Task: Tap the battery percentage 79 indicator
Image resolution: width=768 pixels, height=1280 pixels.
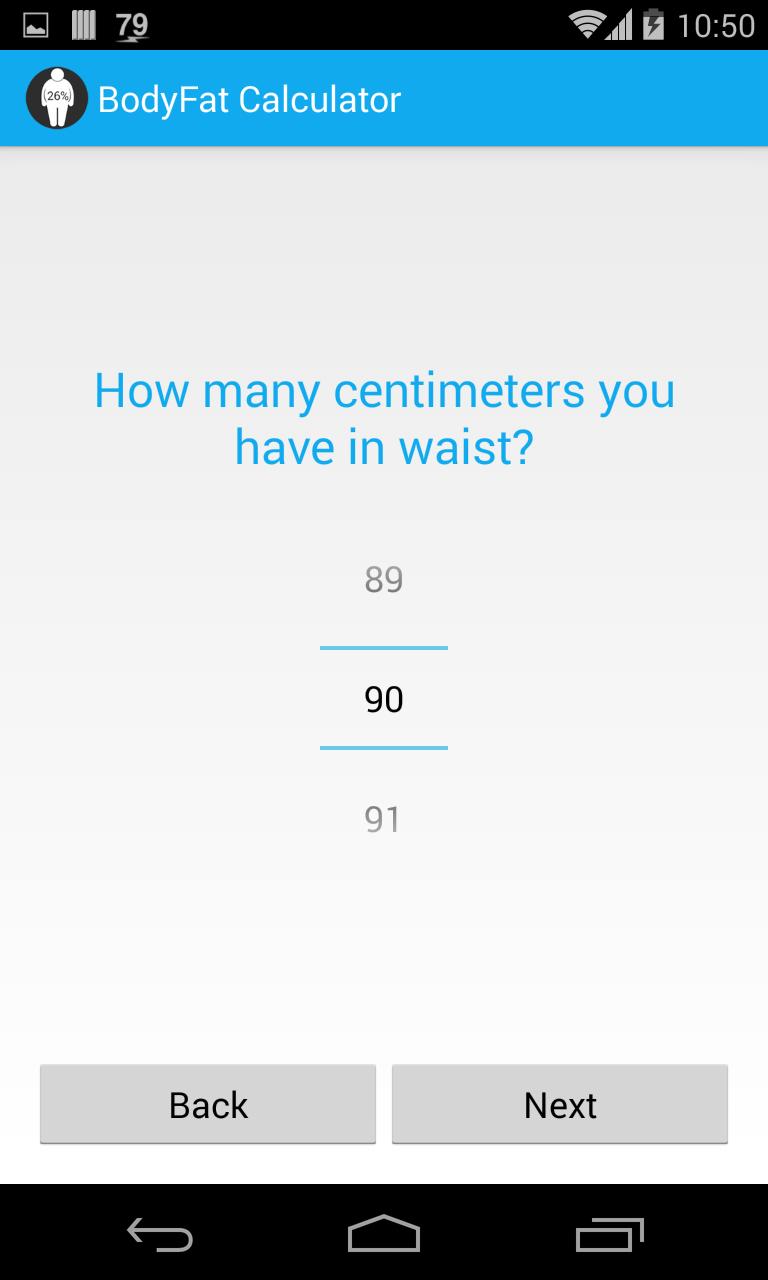Action: coord(130,24)
